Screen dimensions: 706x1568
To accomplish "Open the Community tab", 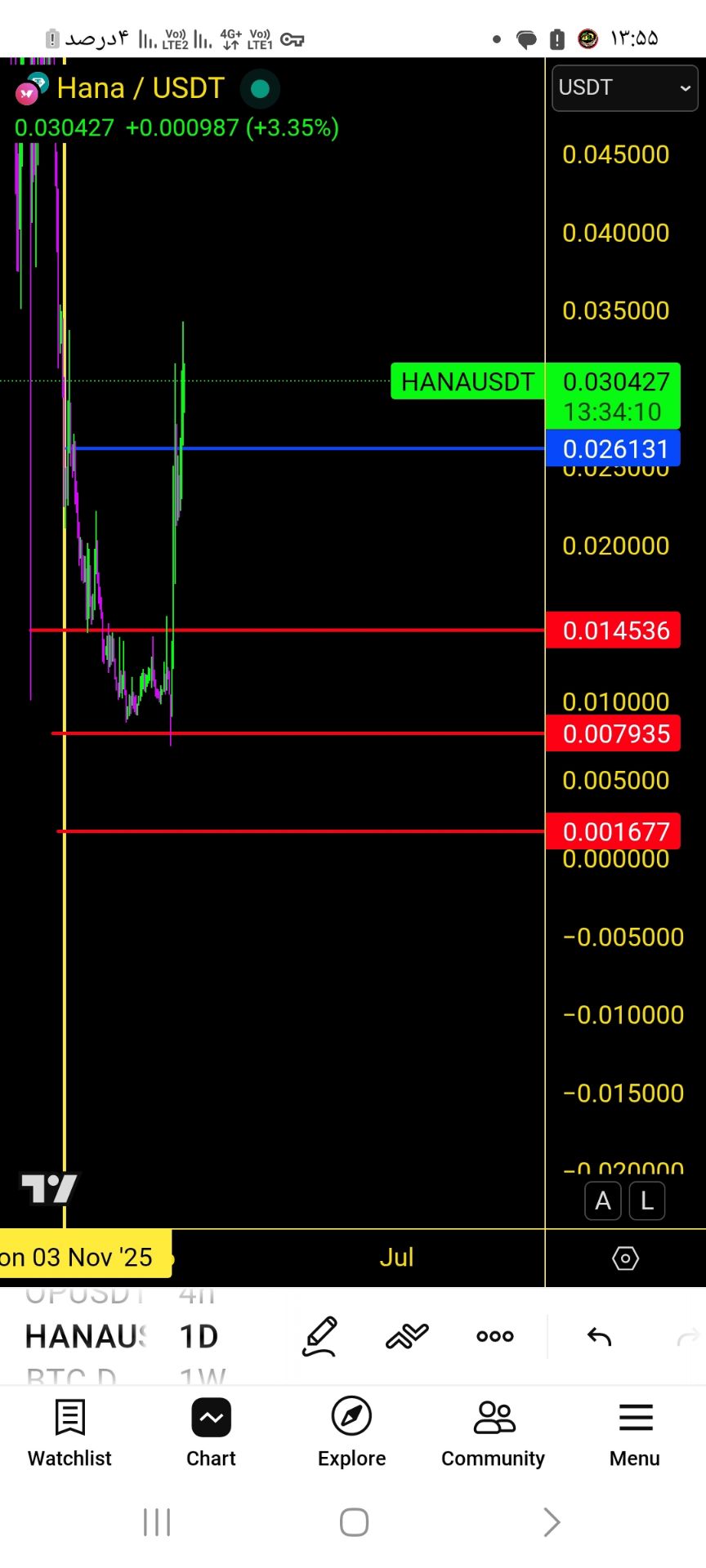I will click(x=494, y=1432).
